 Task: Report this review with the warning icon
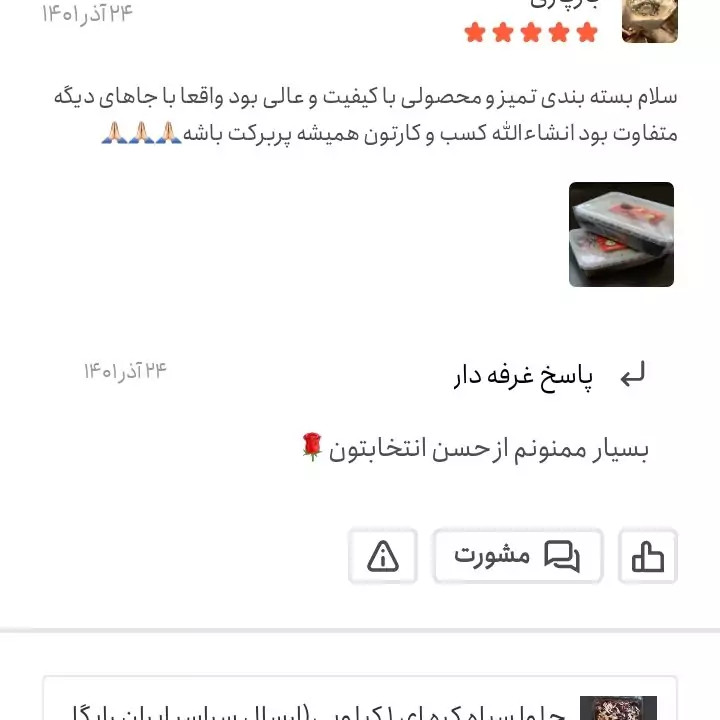[383, 556]
